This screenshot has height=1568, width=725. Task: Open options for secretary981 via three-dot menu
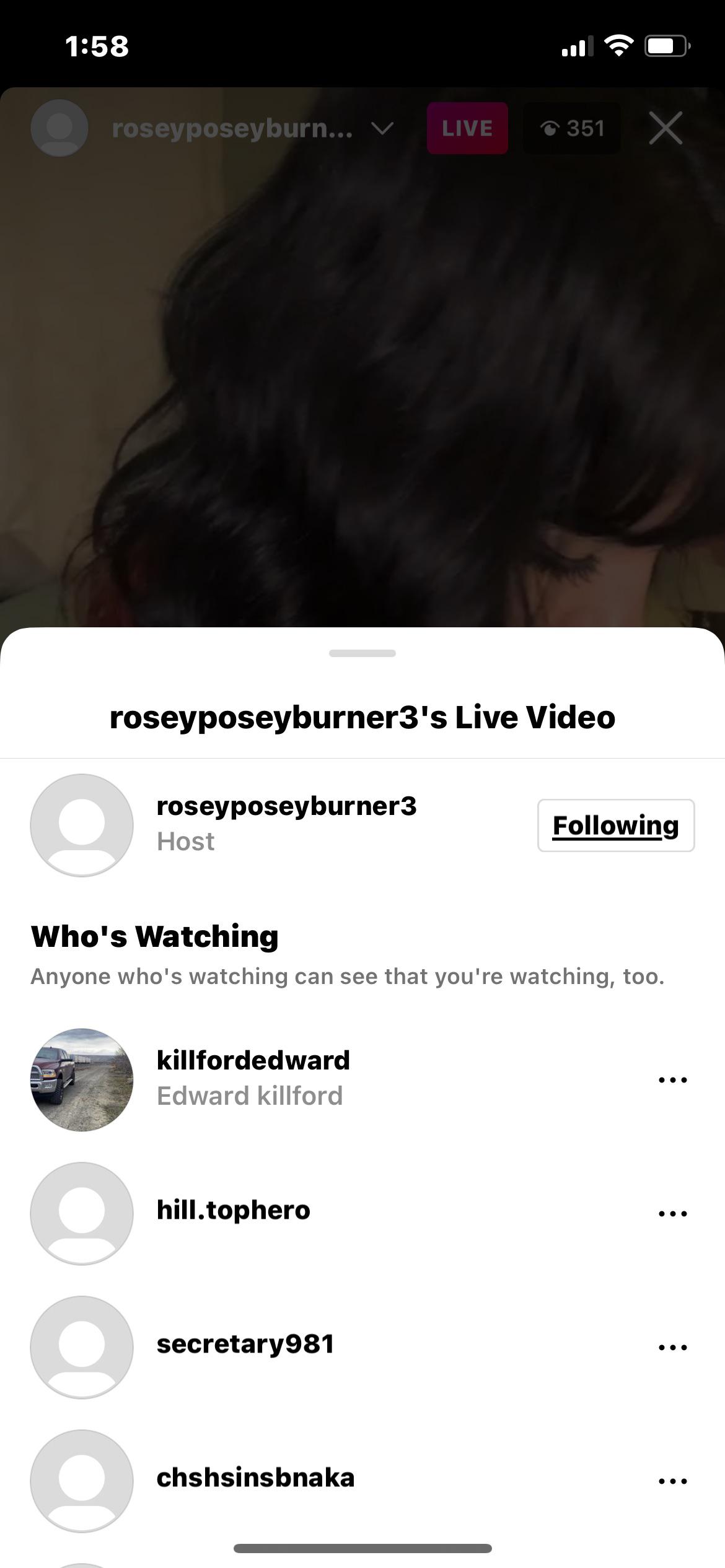point(673,1346)
